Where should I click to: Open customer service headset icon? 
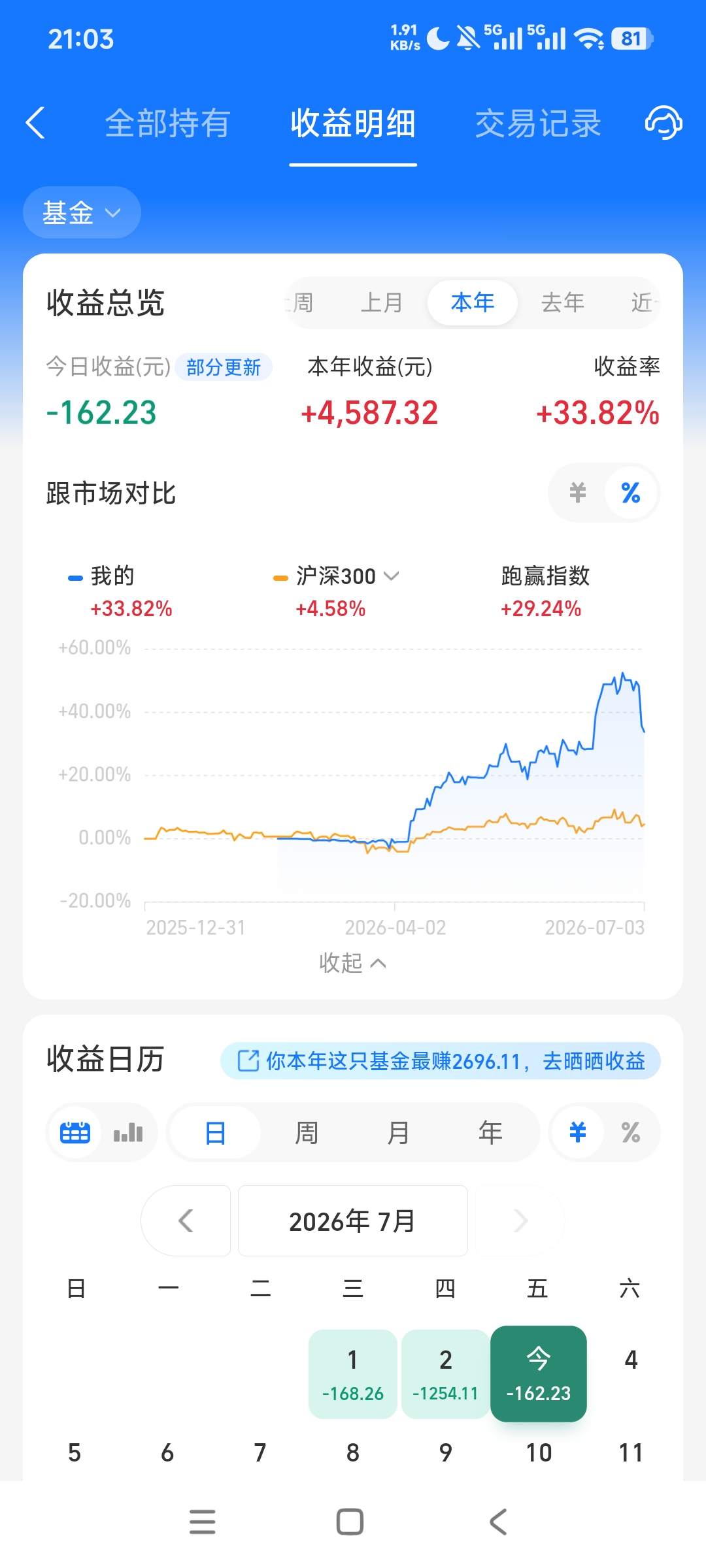tap(664, 123)
